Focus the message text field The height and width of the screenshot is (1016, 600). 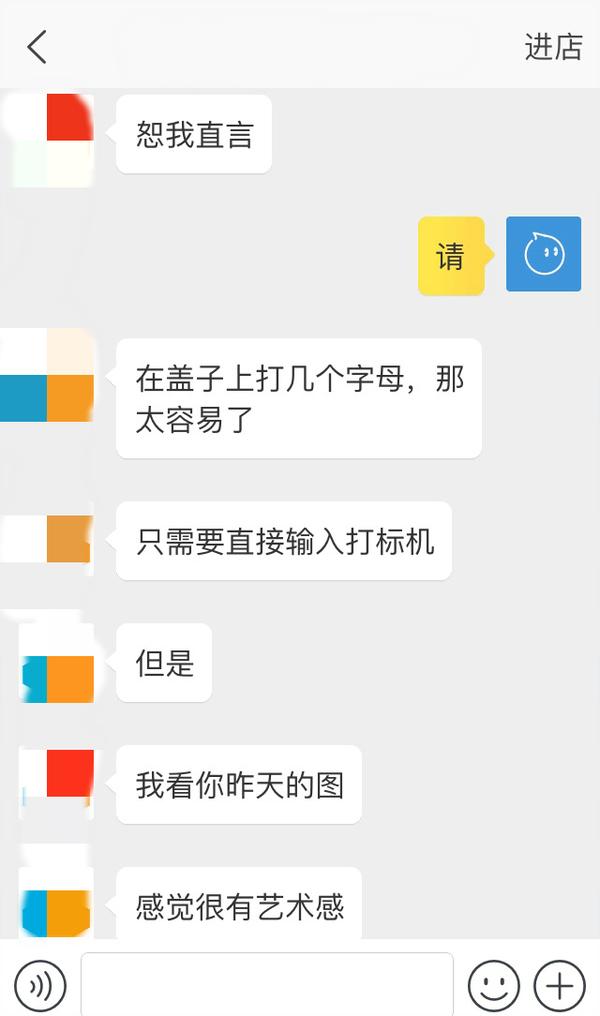[267, 985]
